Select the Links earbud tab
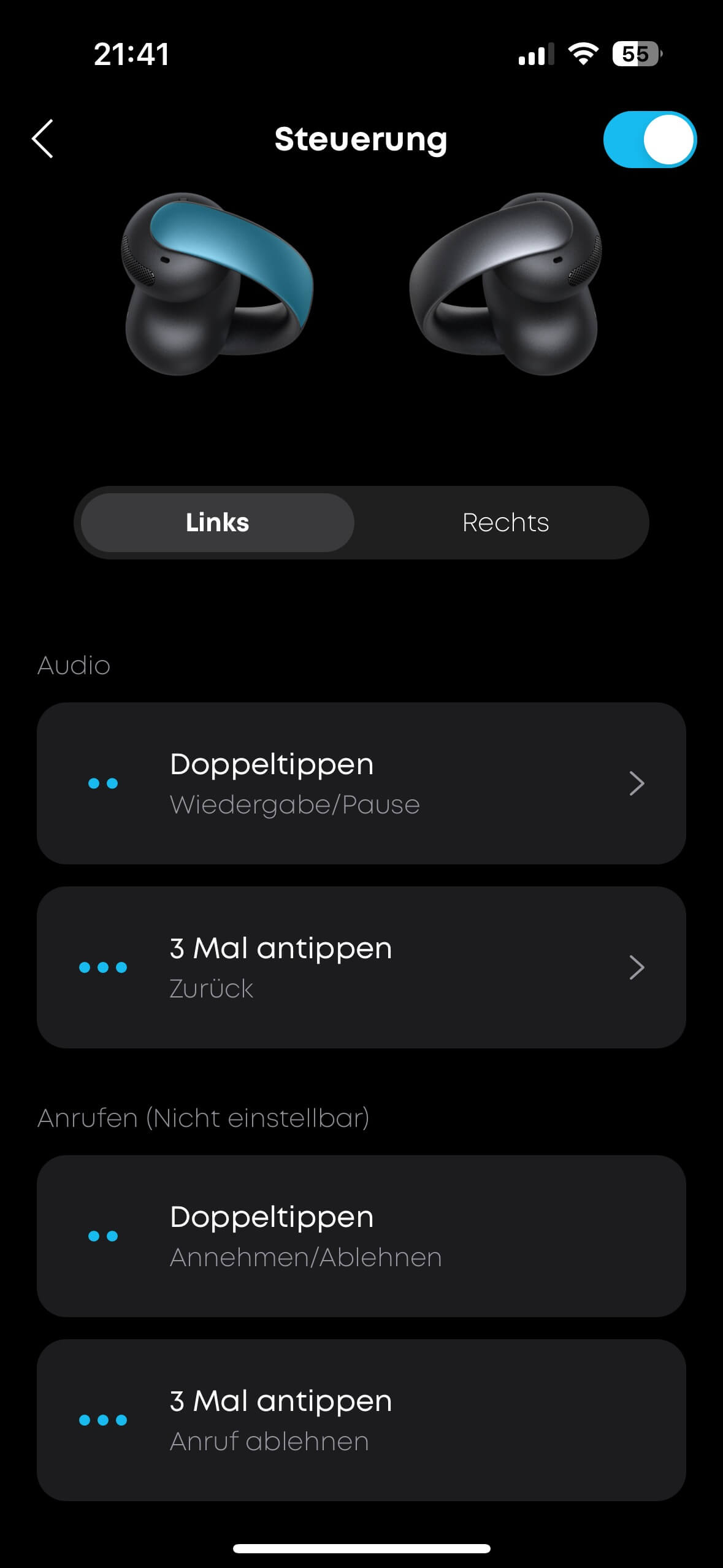This screenshot has height=1568, width=723. point(218,523)
